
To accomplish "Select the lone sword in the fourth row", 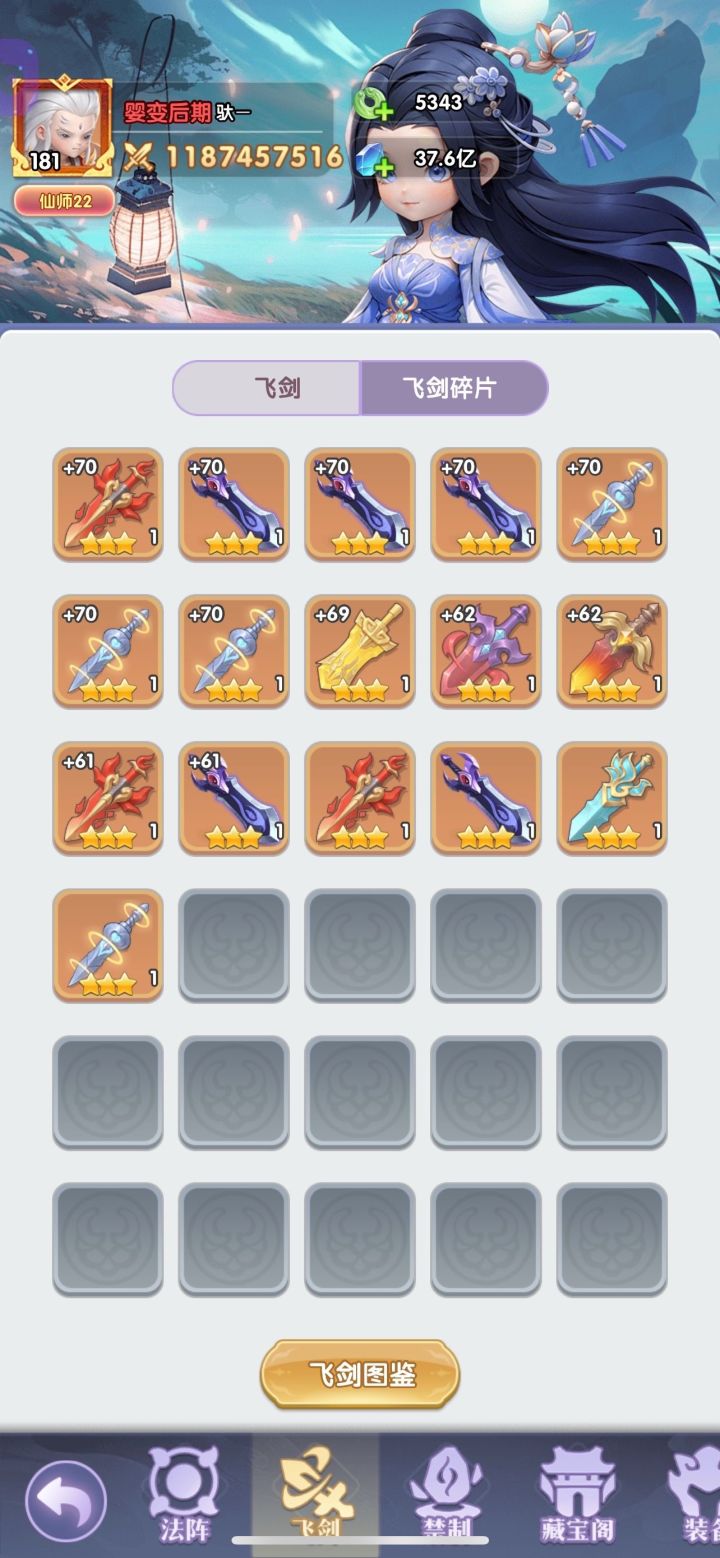I will 107,944.
